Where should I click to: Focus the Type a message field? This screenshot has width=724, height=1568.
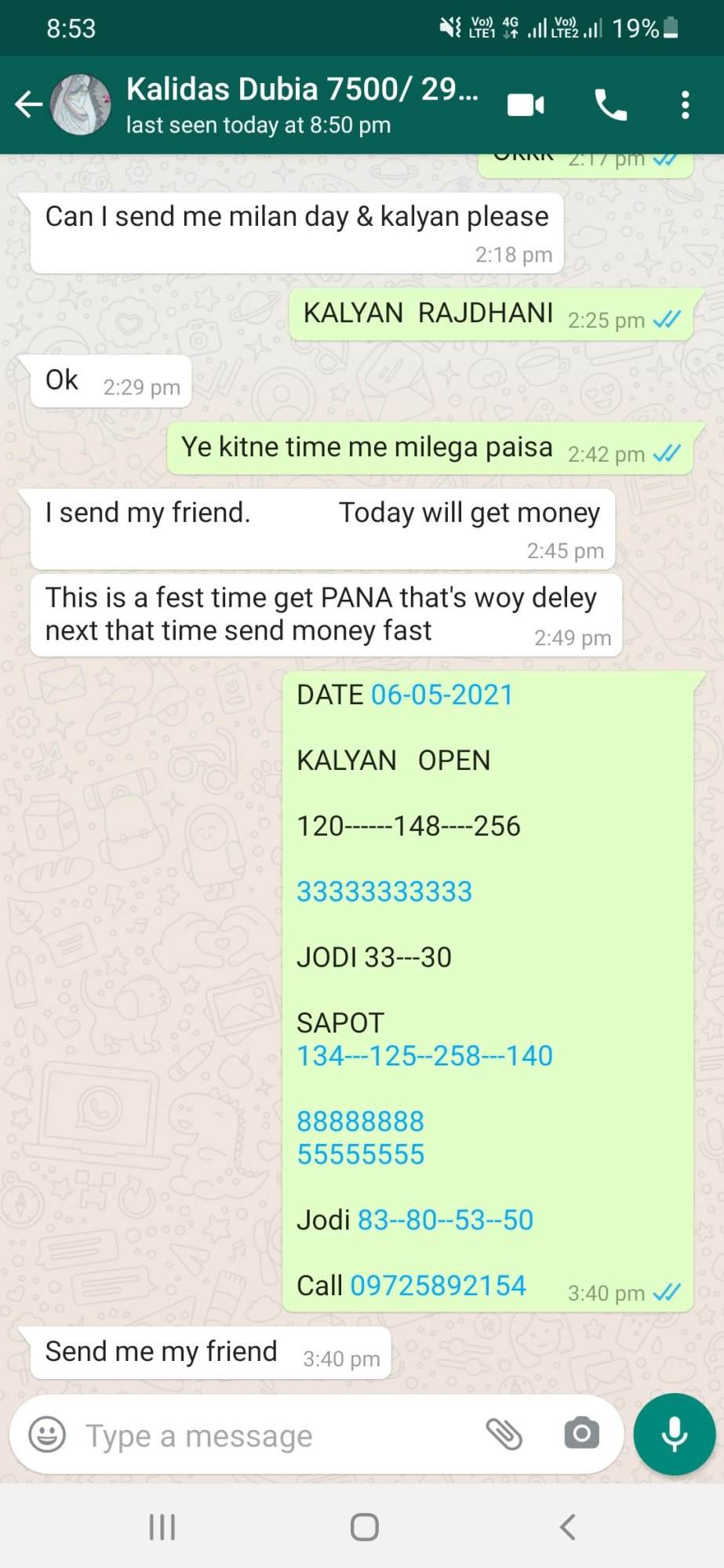point(275,1436)
